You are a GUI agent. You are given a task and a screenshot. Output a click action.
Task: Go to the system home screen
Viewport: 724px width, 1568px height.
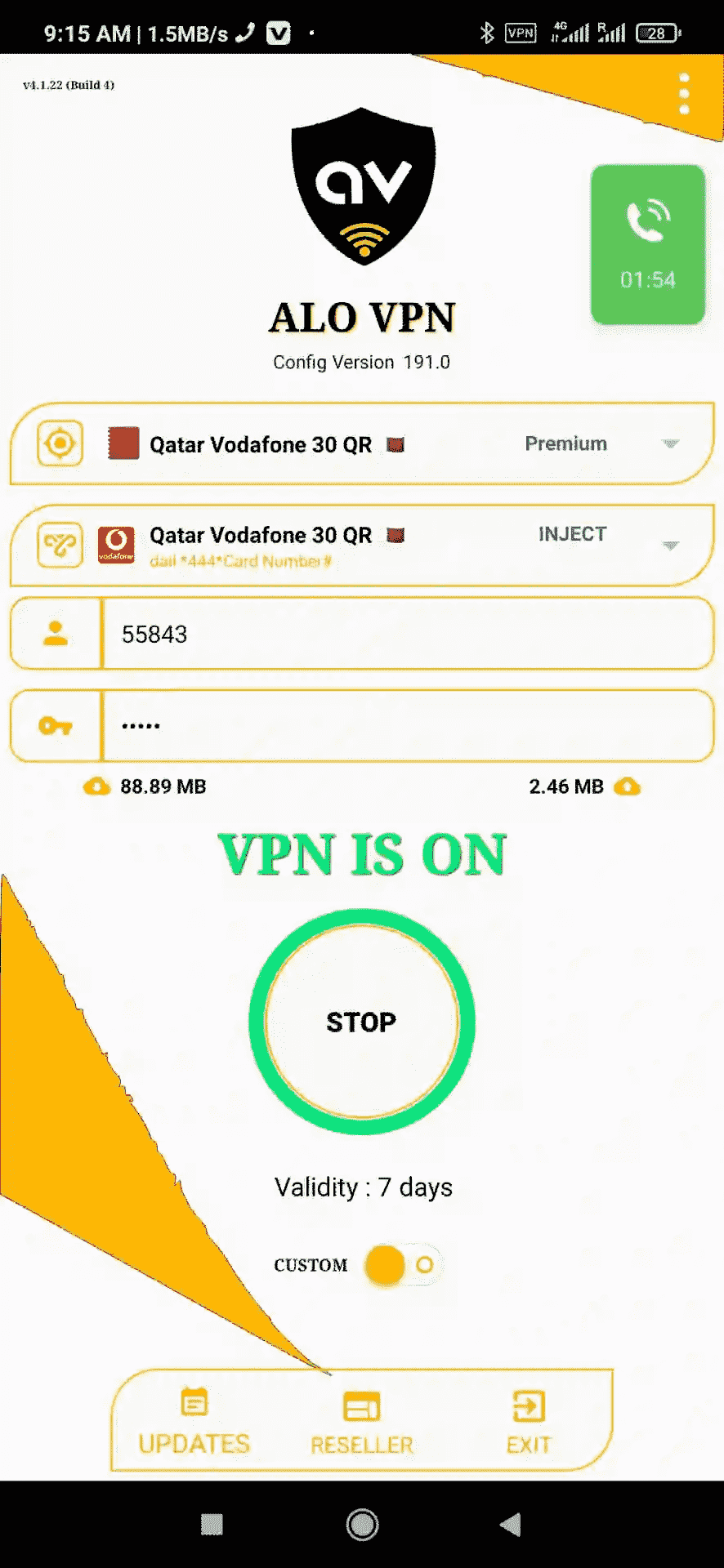[x=361, y=1524]
